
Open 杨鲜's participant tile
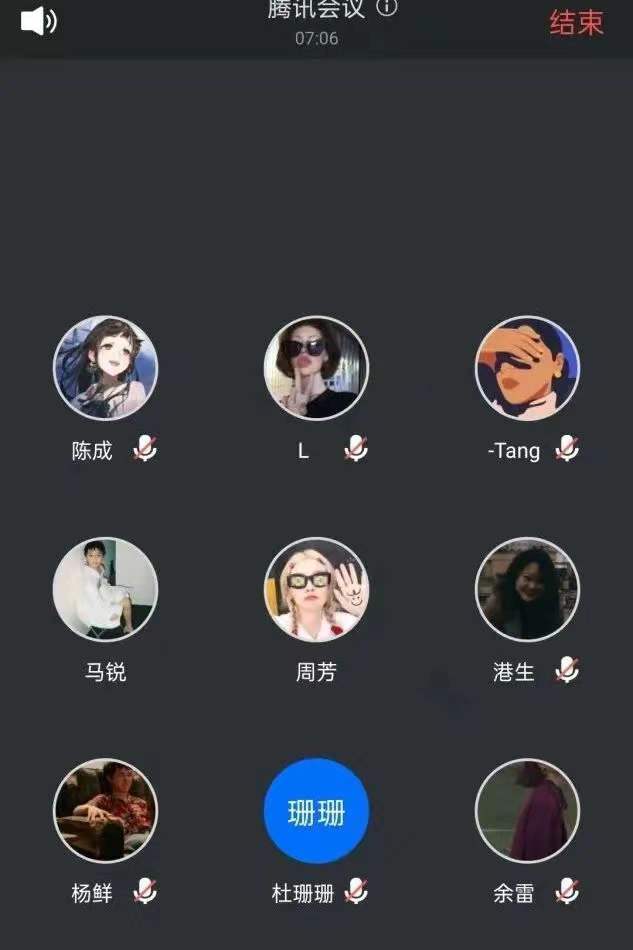(x=105, y=810)
